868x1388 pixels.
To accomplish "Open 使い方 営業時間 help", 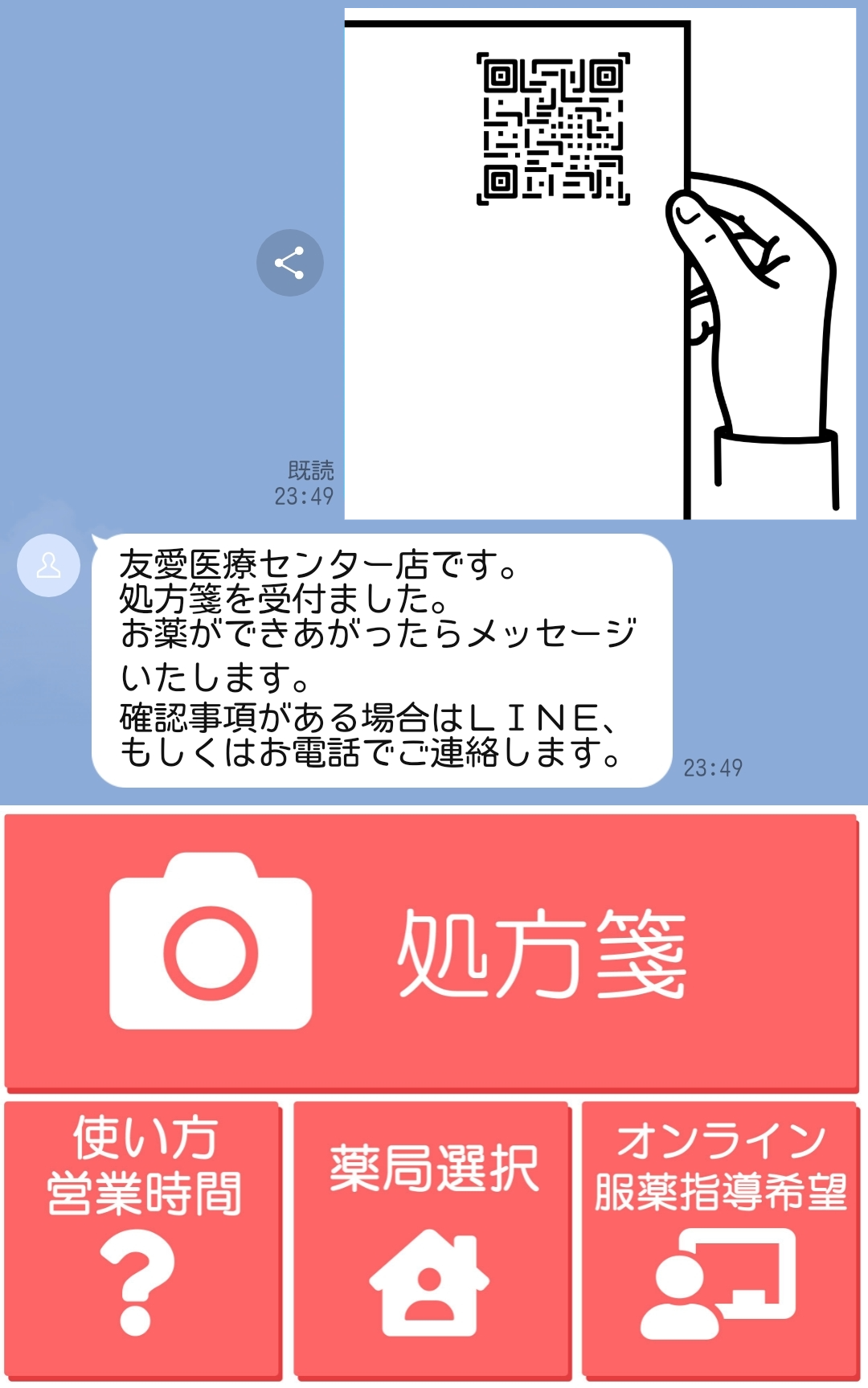I will (x=143, y=1239).
